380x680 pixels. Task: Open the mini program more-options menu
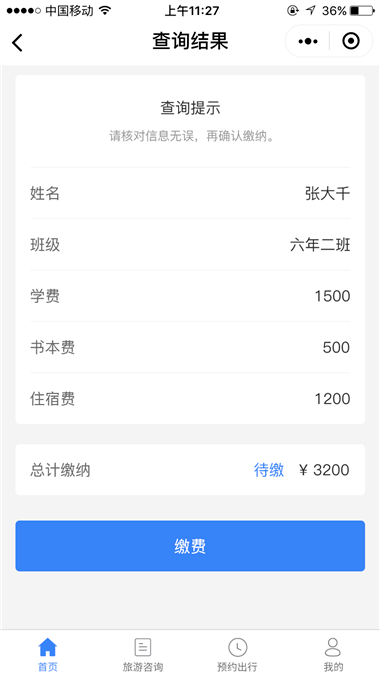click(x=308, y=42)
